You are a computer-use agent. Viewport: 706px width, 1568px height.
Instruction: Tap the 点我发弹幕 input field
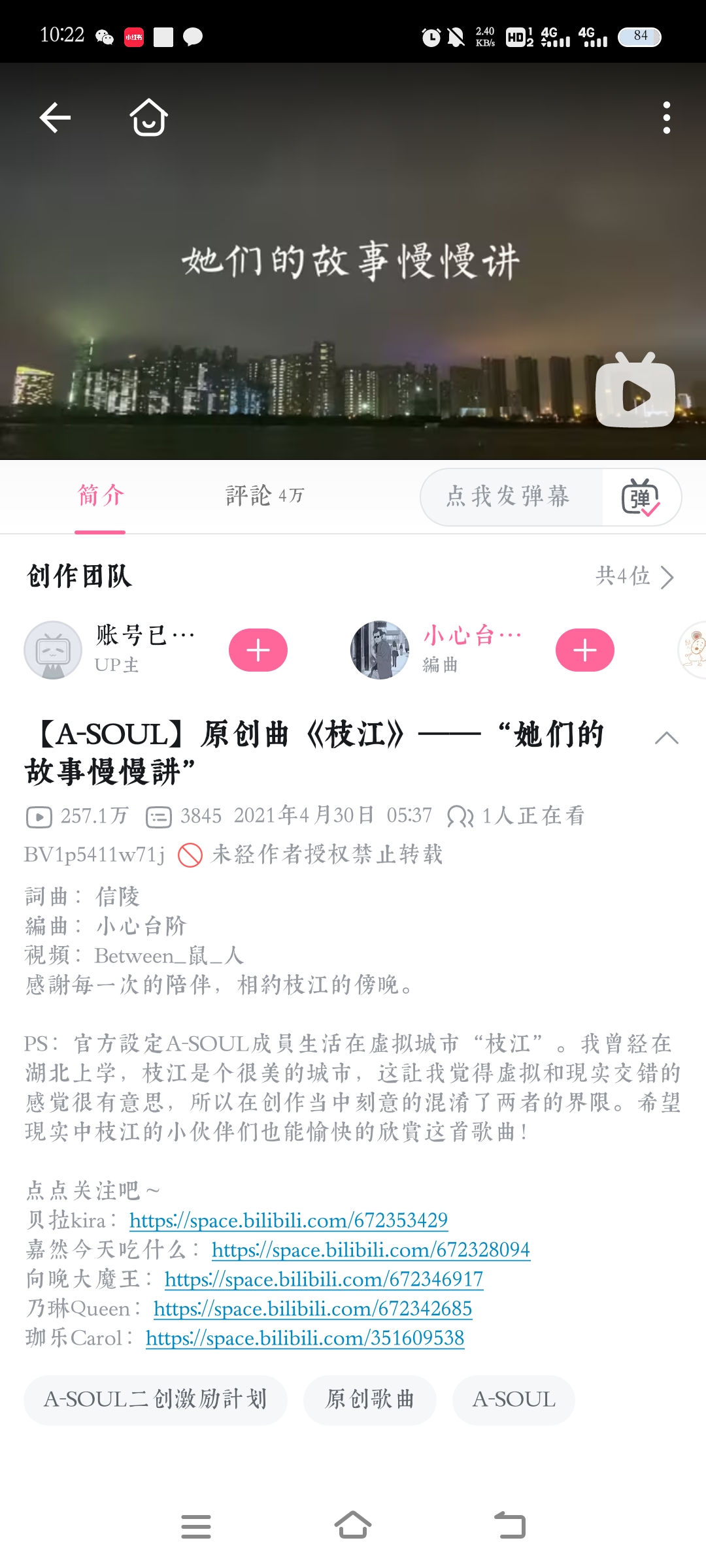(509, 497)
